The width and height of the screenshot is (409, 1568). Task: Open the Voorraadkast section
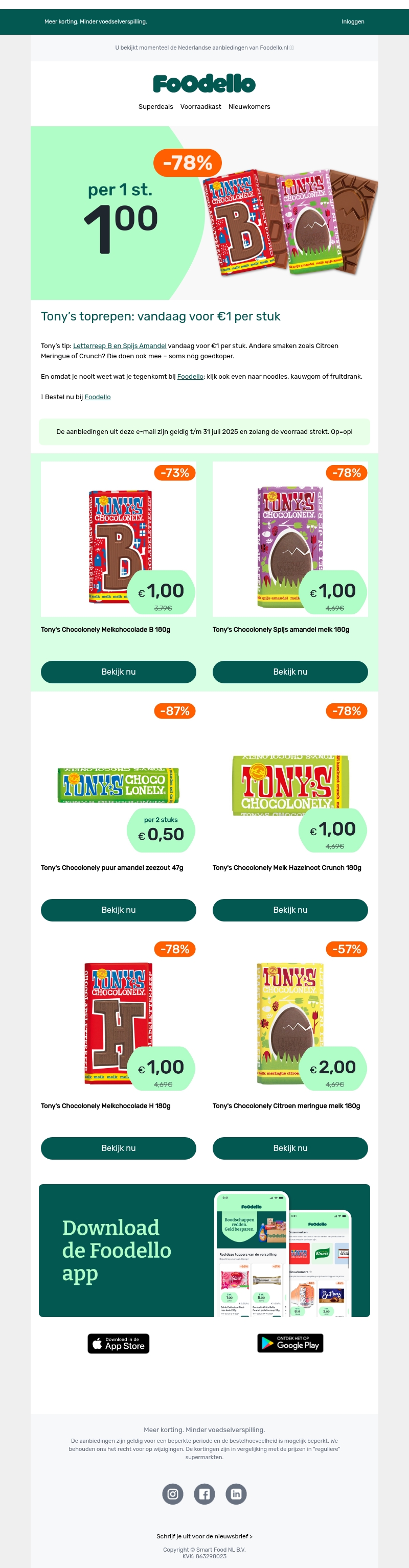200,106
